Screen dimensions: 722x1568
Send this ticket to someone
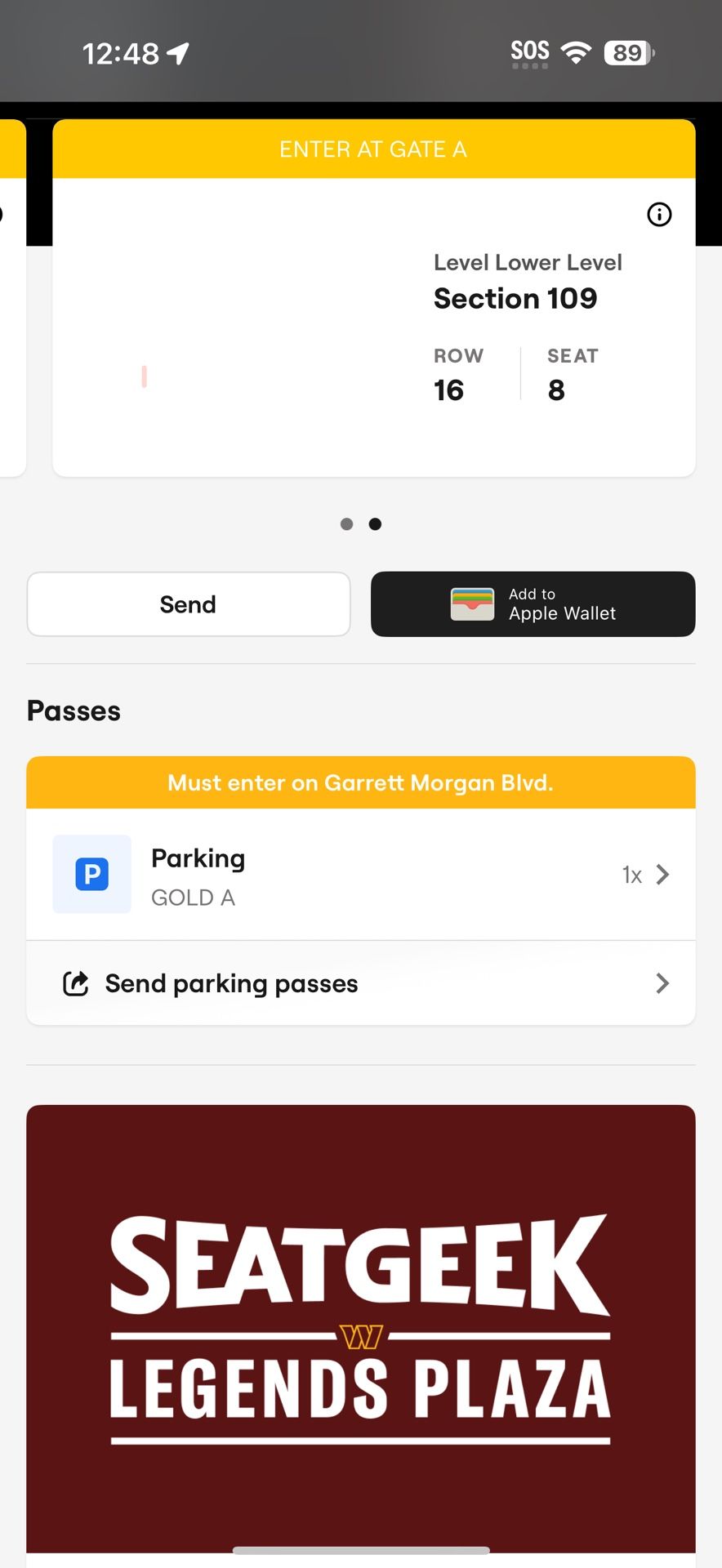pyautogui.click(x=189, y=604)
